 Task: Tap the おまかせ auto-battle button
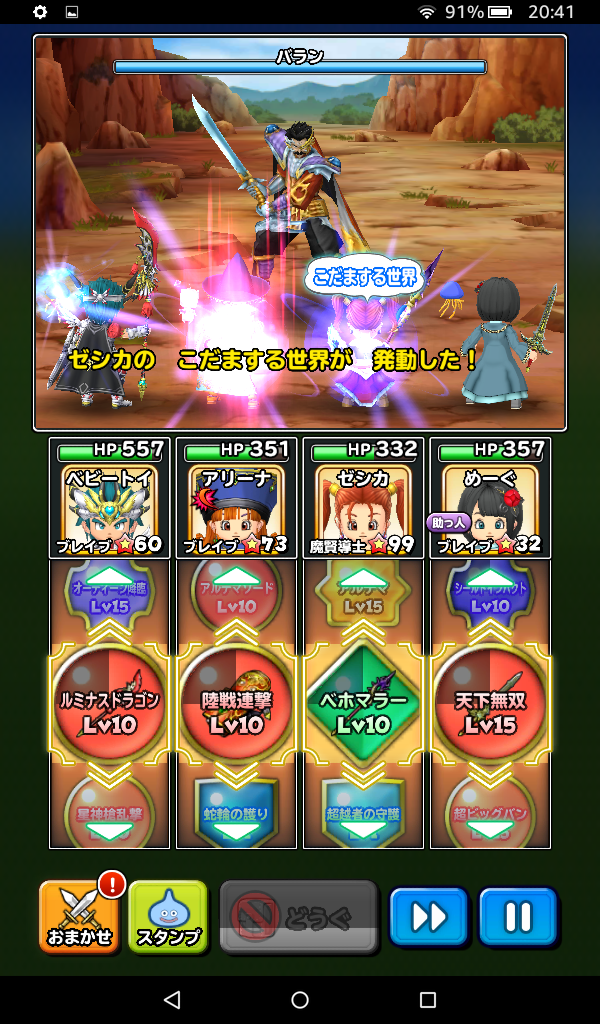point(79,916)
